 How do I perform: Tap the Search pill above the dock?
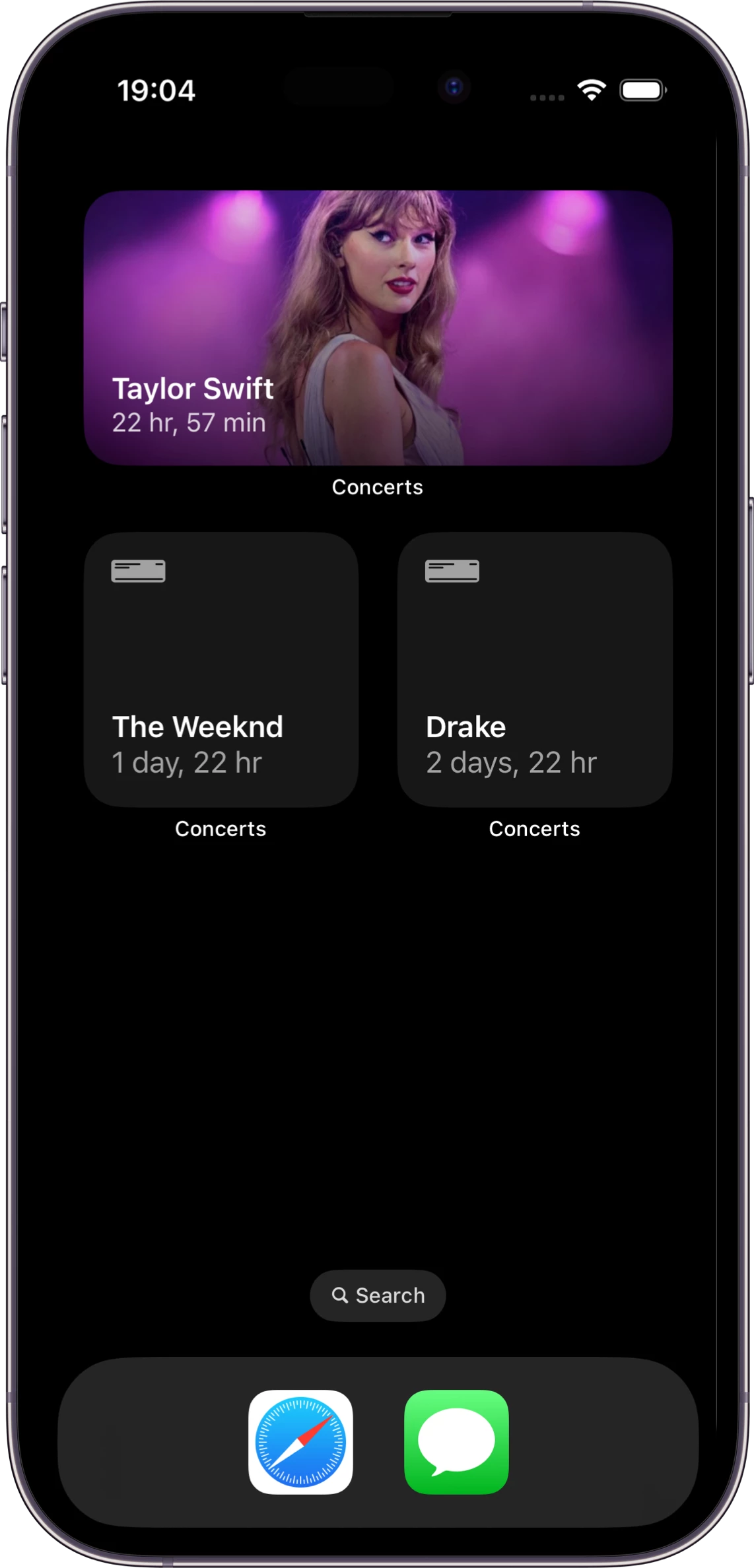[x=378, y=1295]
